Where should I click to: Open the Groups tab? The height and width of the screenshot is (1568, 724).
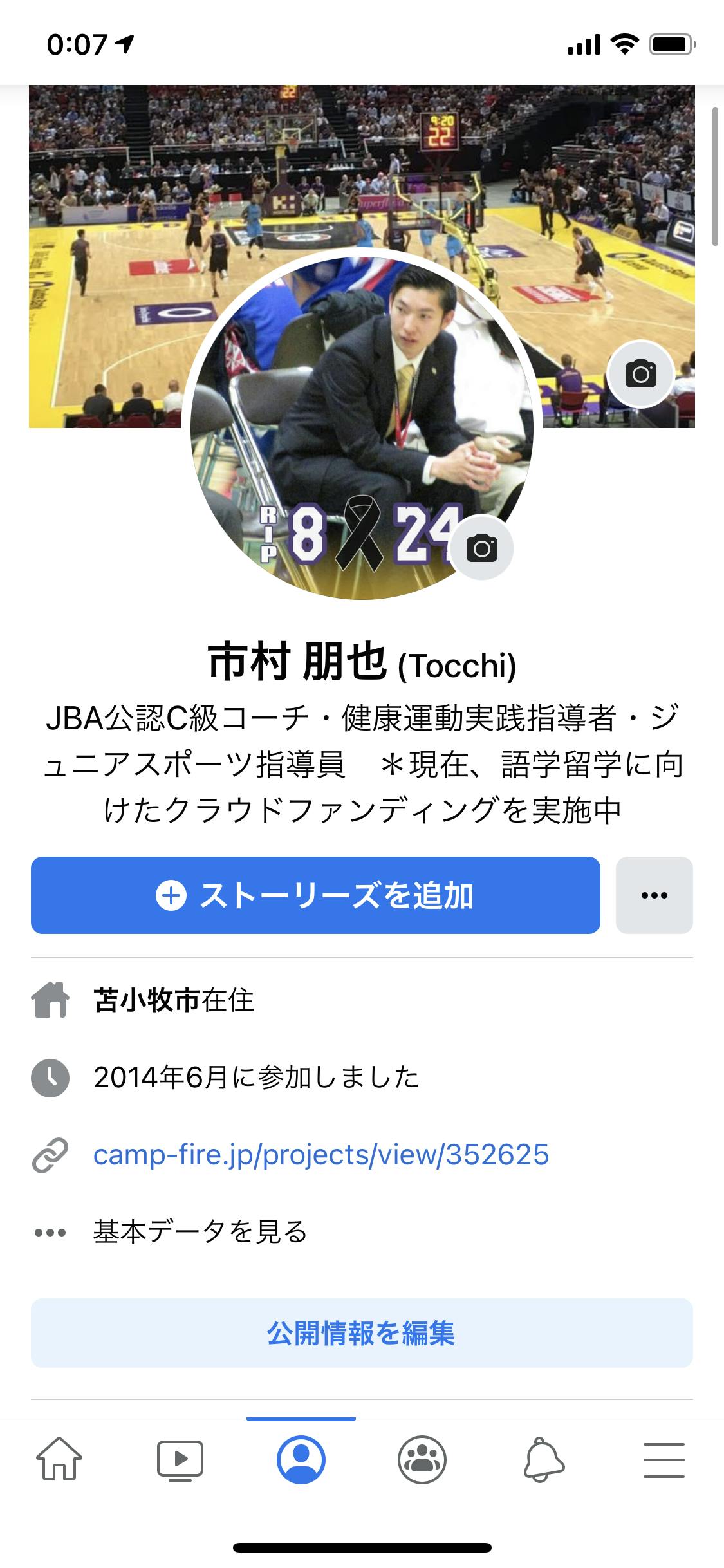[422, 1460]
